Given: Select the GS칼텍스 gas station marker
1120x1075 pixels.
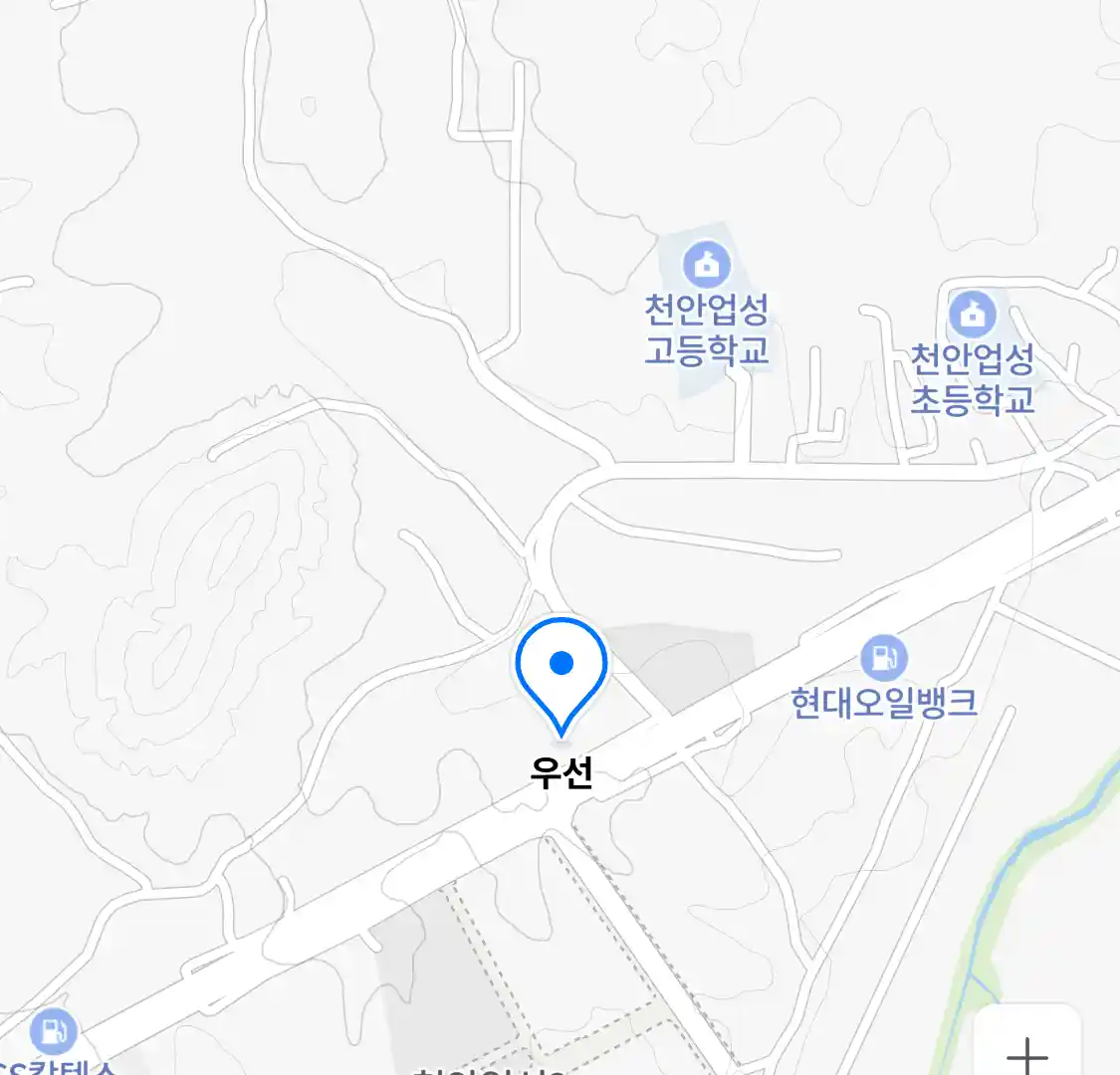Looking at the screenshot, I should tap(53, 1031).
